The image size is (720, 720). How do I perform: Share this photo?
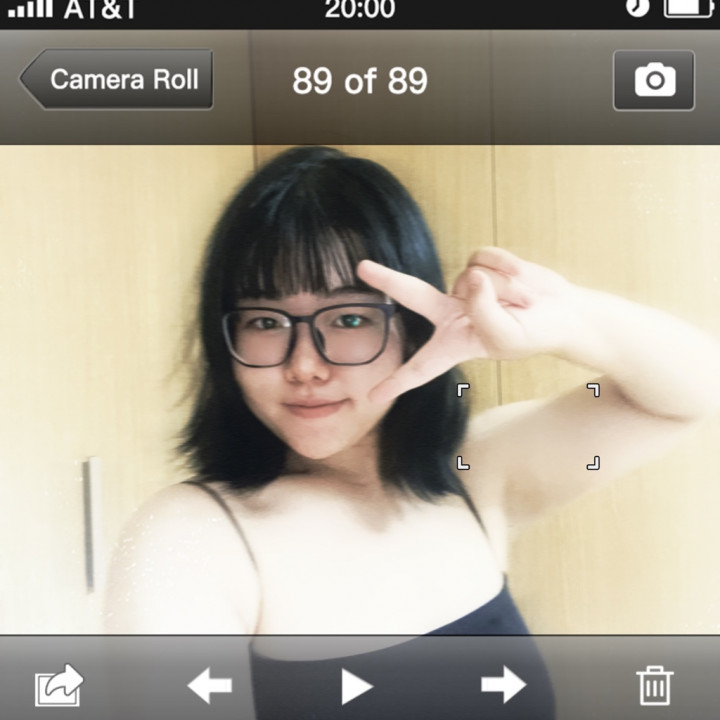[x=59, y=686]
